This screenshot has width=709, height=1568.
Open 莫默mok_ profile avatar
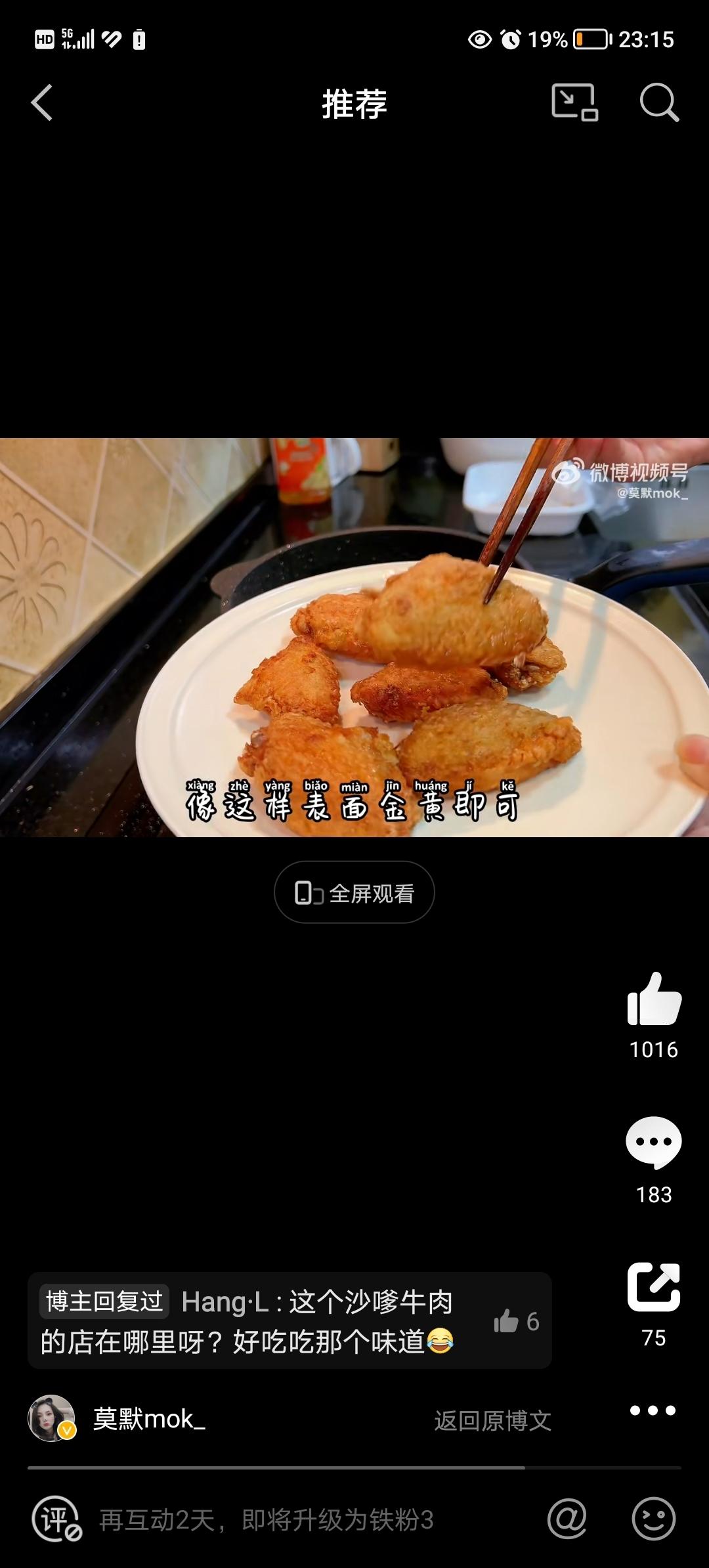pos(51,1418)
